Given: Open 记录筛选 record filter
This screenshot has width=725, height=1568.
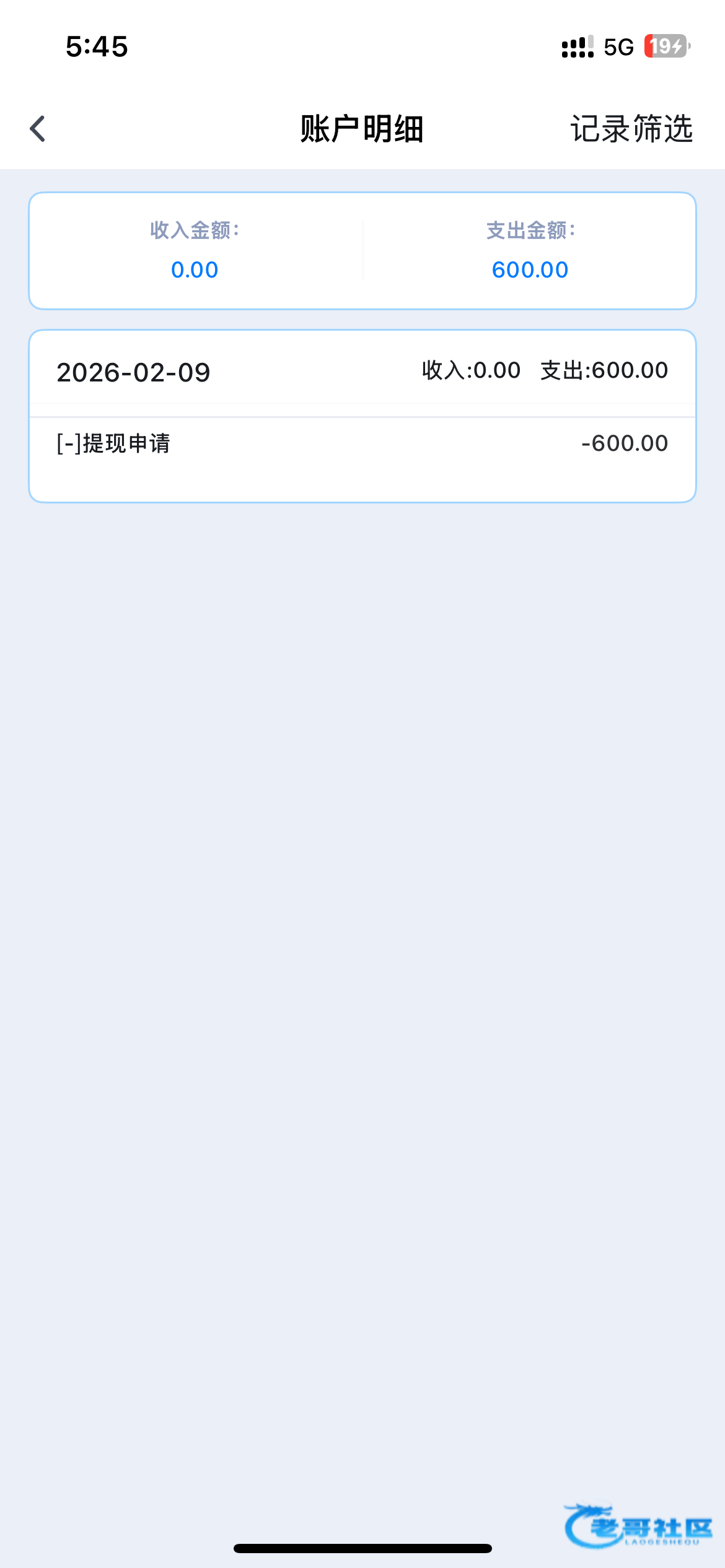Looking at the screenshot, I should point(631,129).
